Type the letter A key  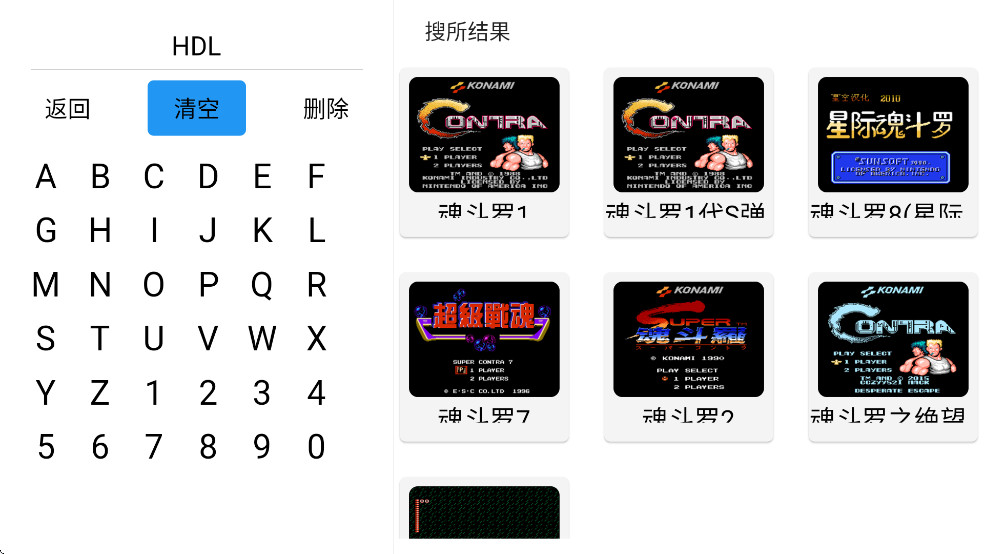point(46,177)
